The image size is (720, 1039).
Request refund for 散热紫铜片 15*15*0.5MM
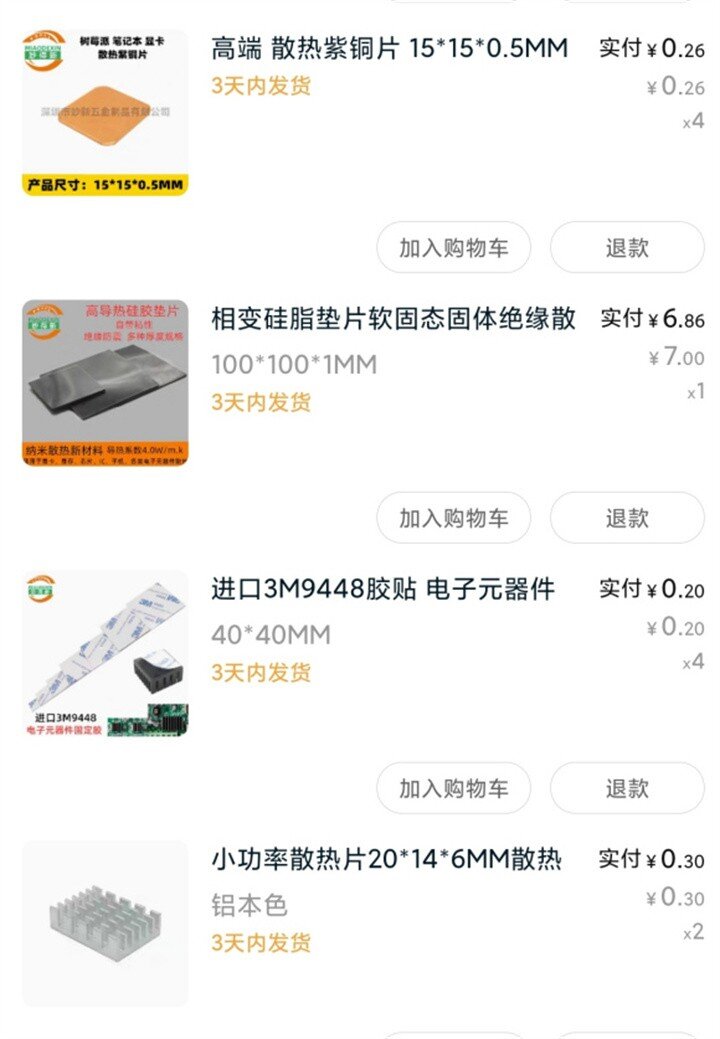pyautogui.click(x=627, y=248)
